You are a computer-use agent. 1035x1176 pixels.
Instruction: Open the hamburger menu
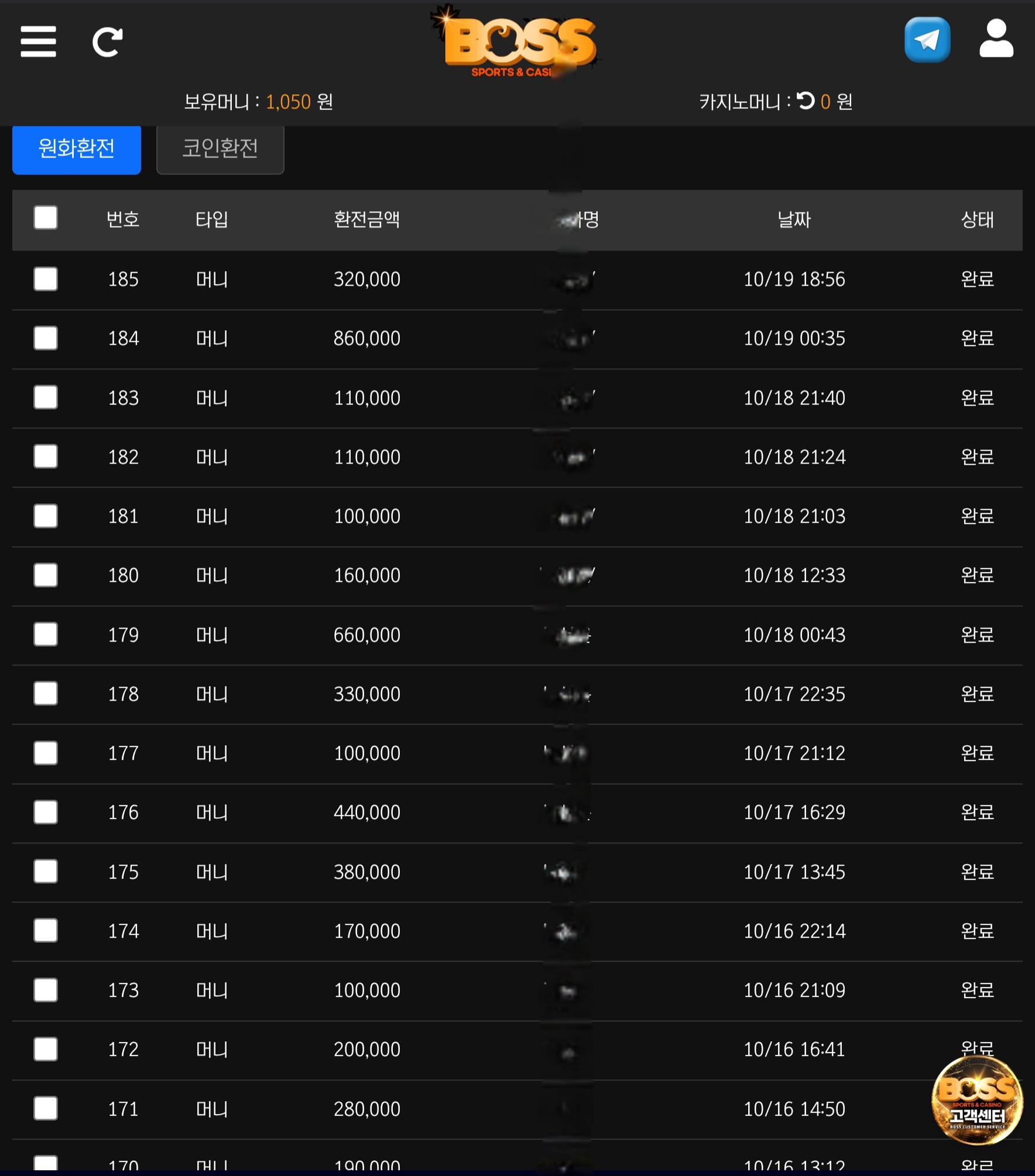[38, 42]
